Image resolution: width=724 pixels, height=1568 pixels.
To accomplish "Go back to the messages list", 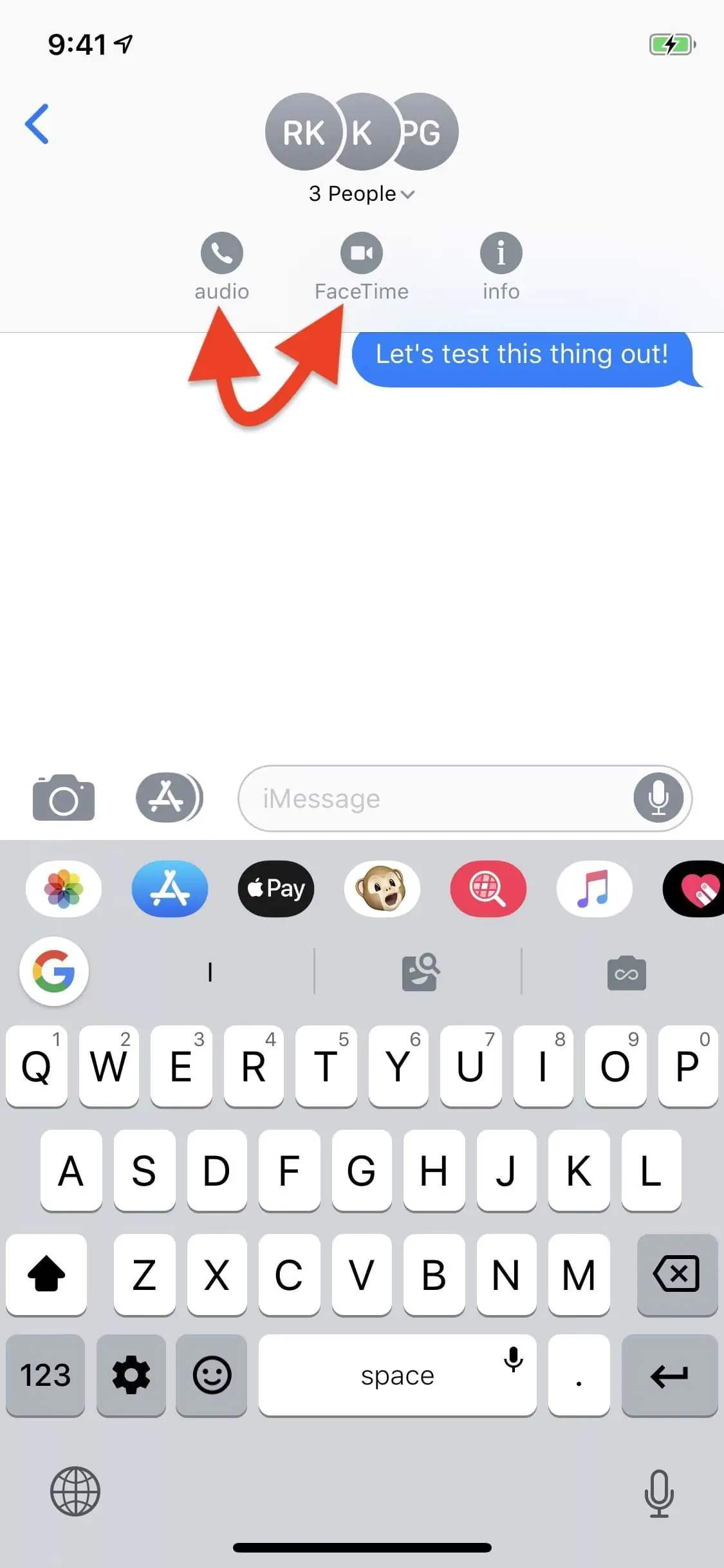I will coord(37,124).
